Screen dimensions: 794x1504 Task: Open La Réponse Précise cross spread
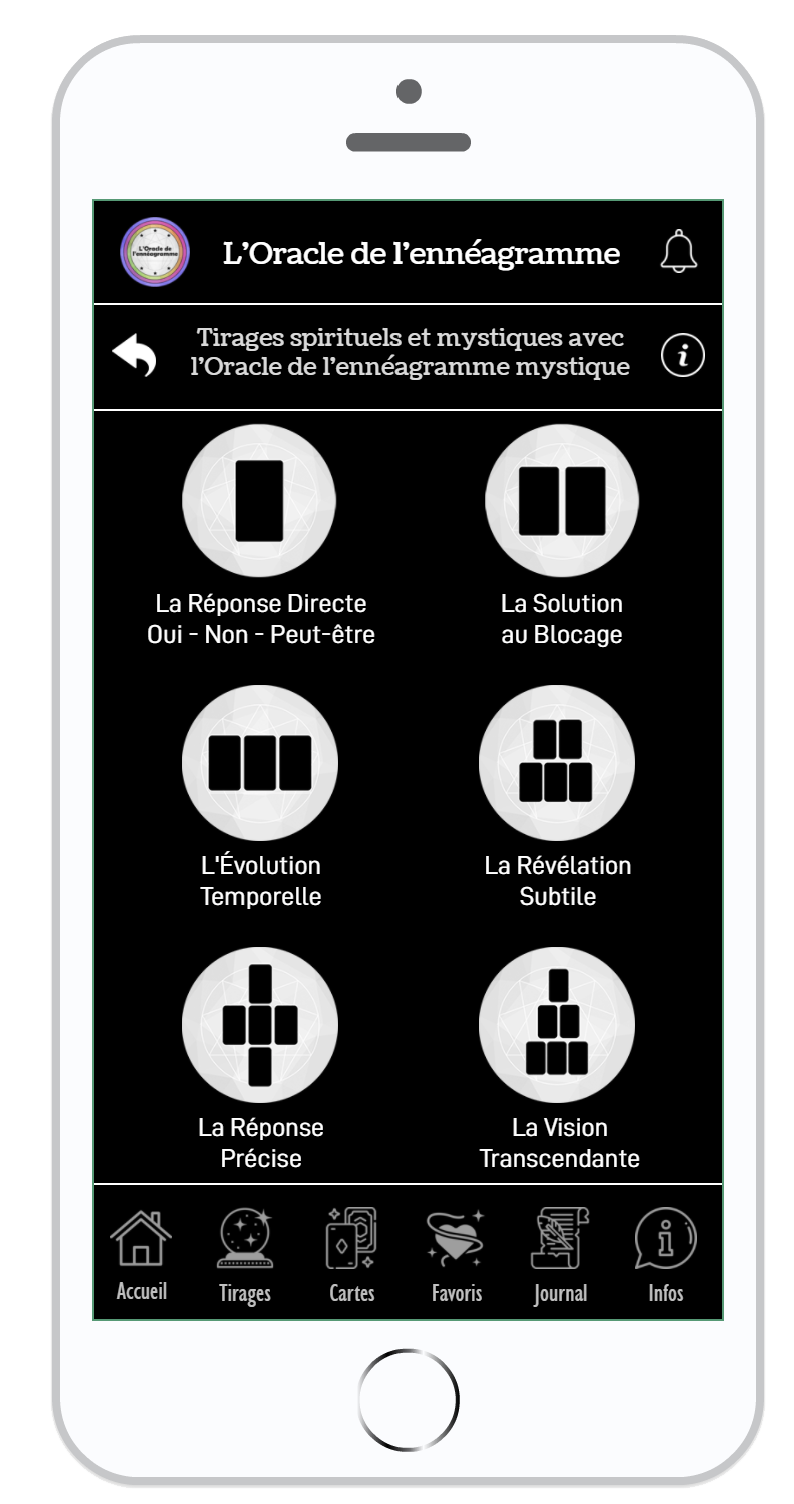(259, 1024)
